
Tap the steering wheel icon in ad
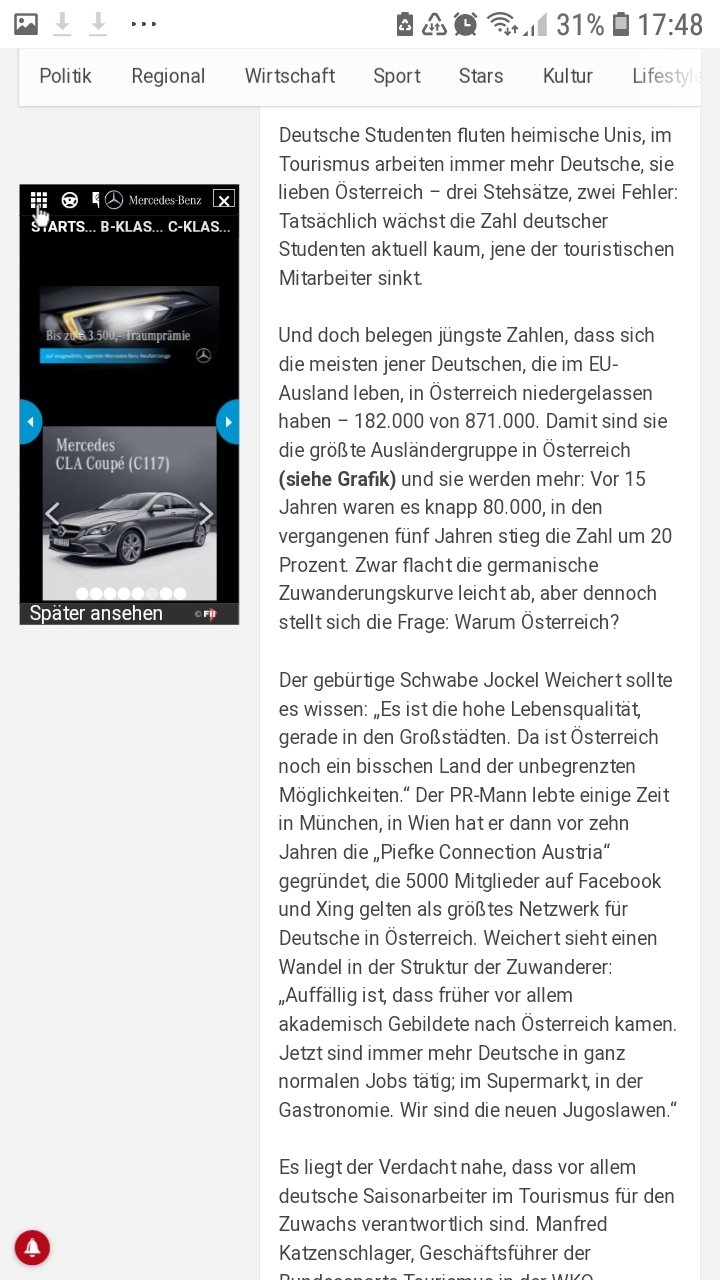(x=69, y=200)
